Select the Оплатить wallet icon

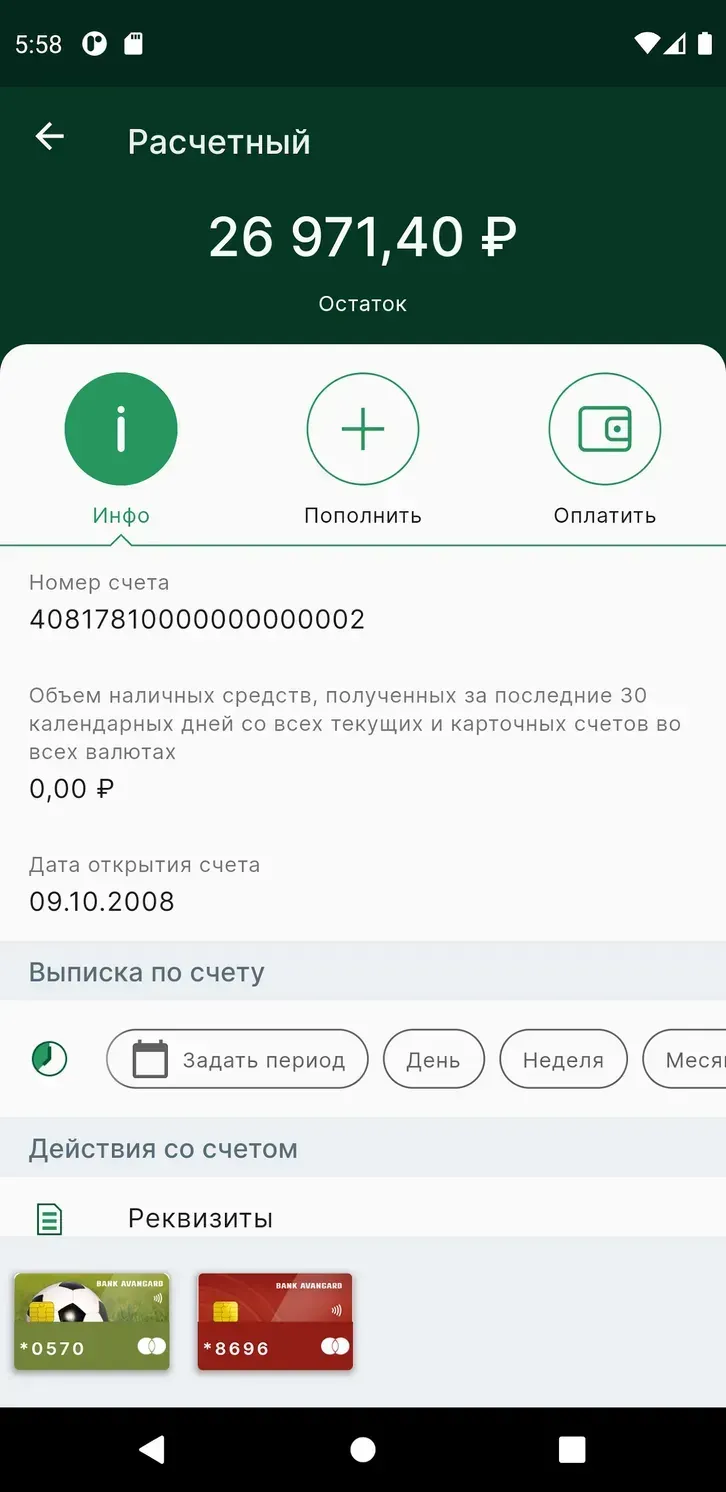pyautogui.click(x=604, y=428)
